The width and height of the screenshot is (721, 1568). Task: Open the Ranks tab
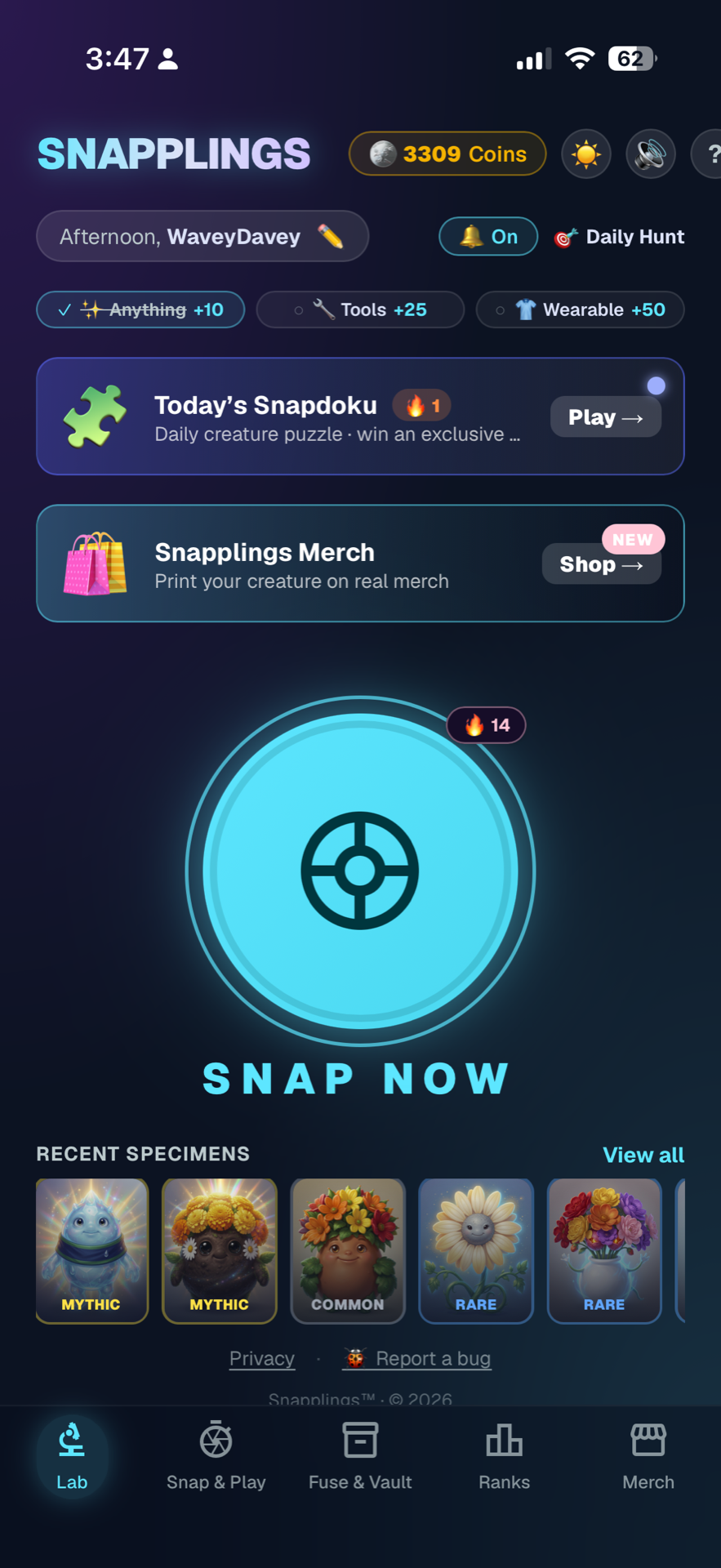[505, 1456]
